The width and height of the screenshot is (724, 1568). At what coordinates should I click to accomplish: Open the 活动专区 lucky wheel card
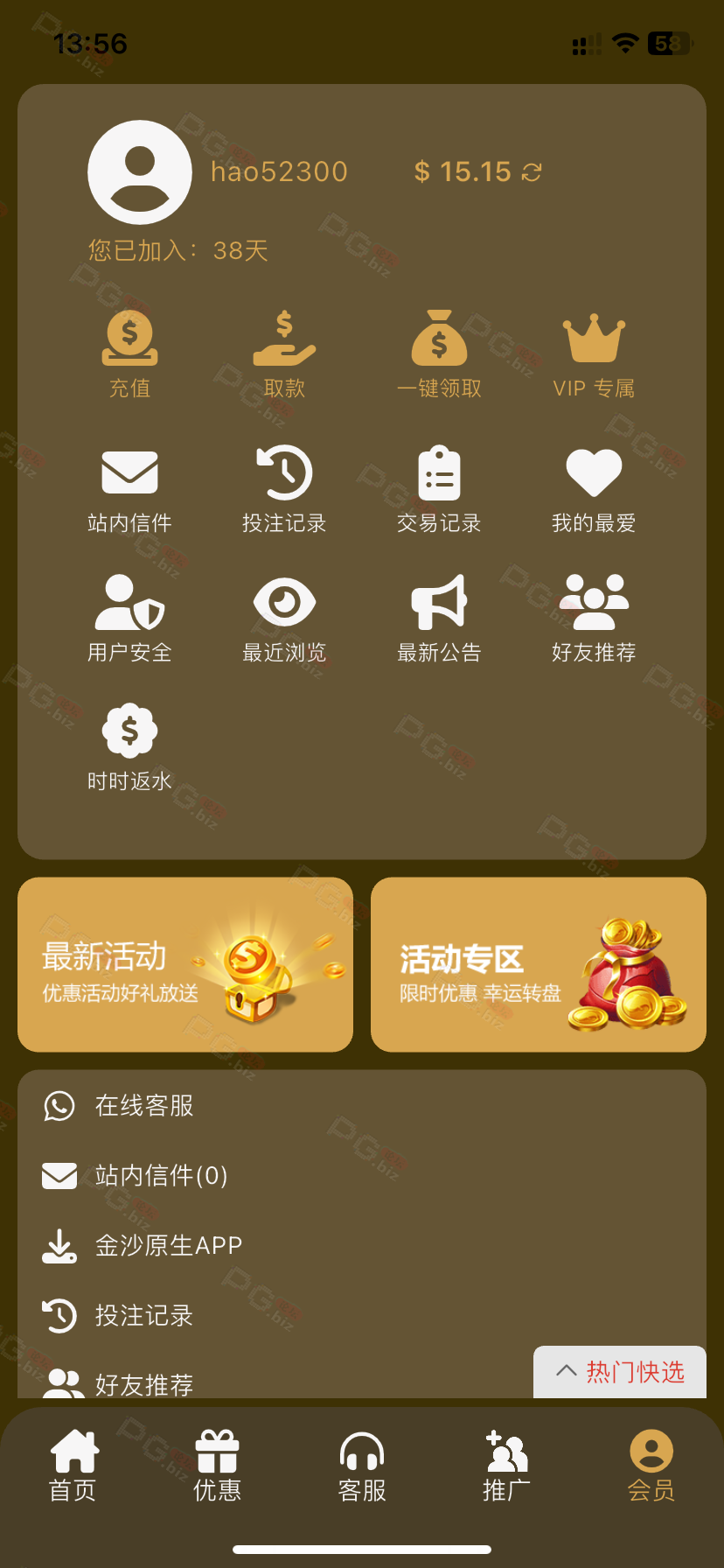pos(539,964)
